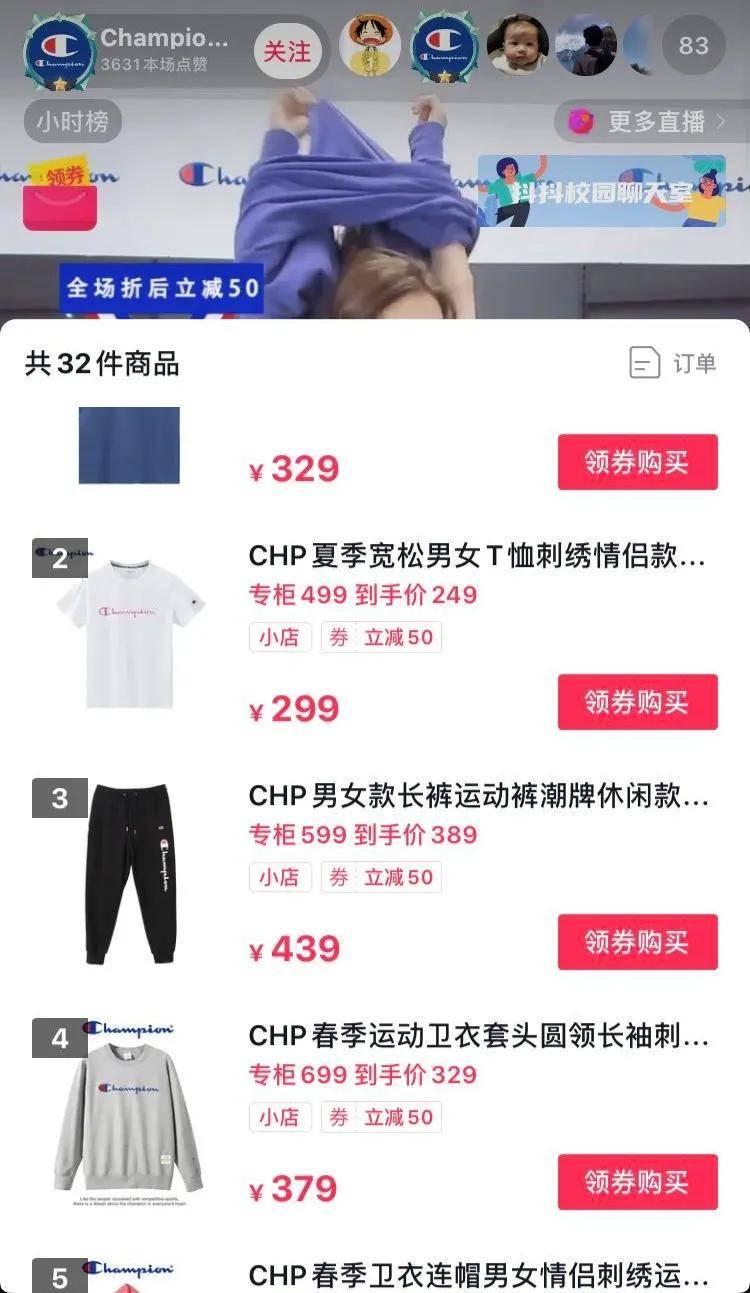Buy the ¥299 embroidered T-shirt with coupon

637,702
